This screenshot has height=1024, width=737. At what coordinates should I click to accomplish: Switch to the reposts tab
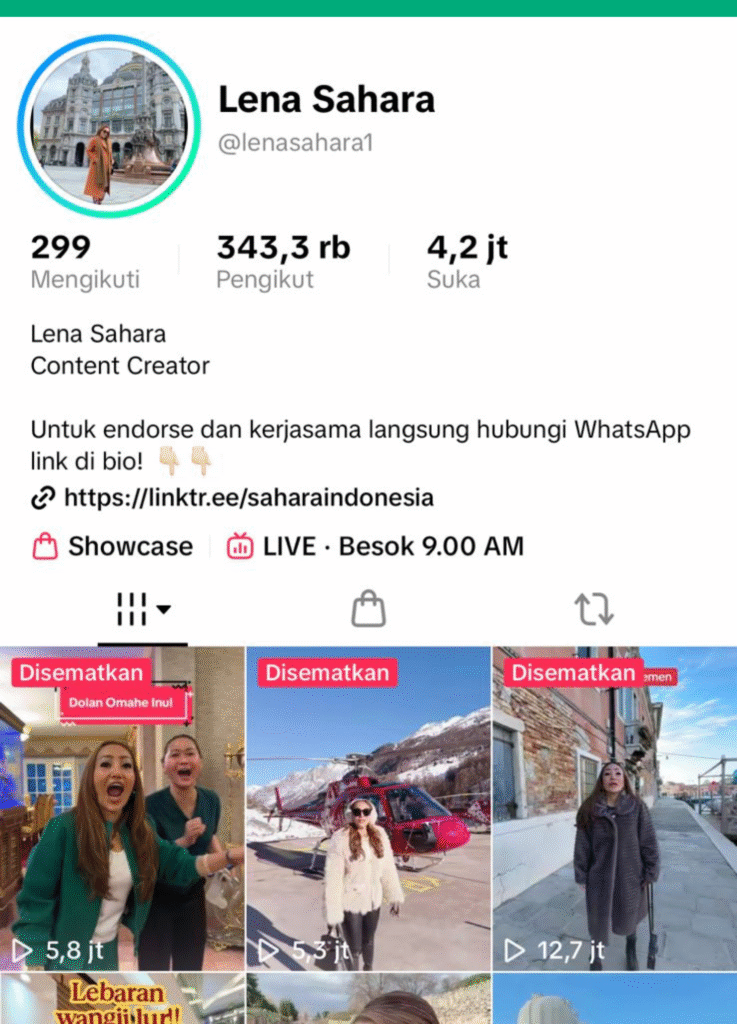pos(593,609)
